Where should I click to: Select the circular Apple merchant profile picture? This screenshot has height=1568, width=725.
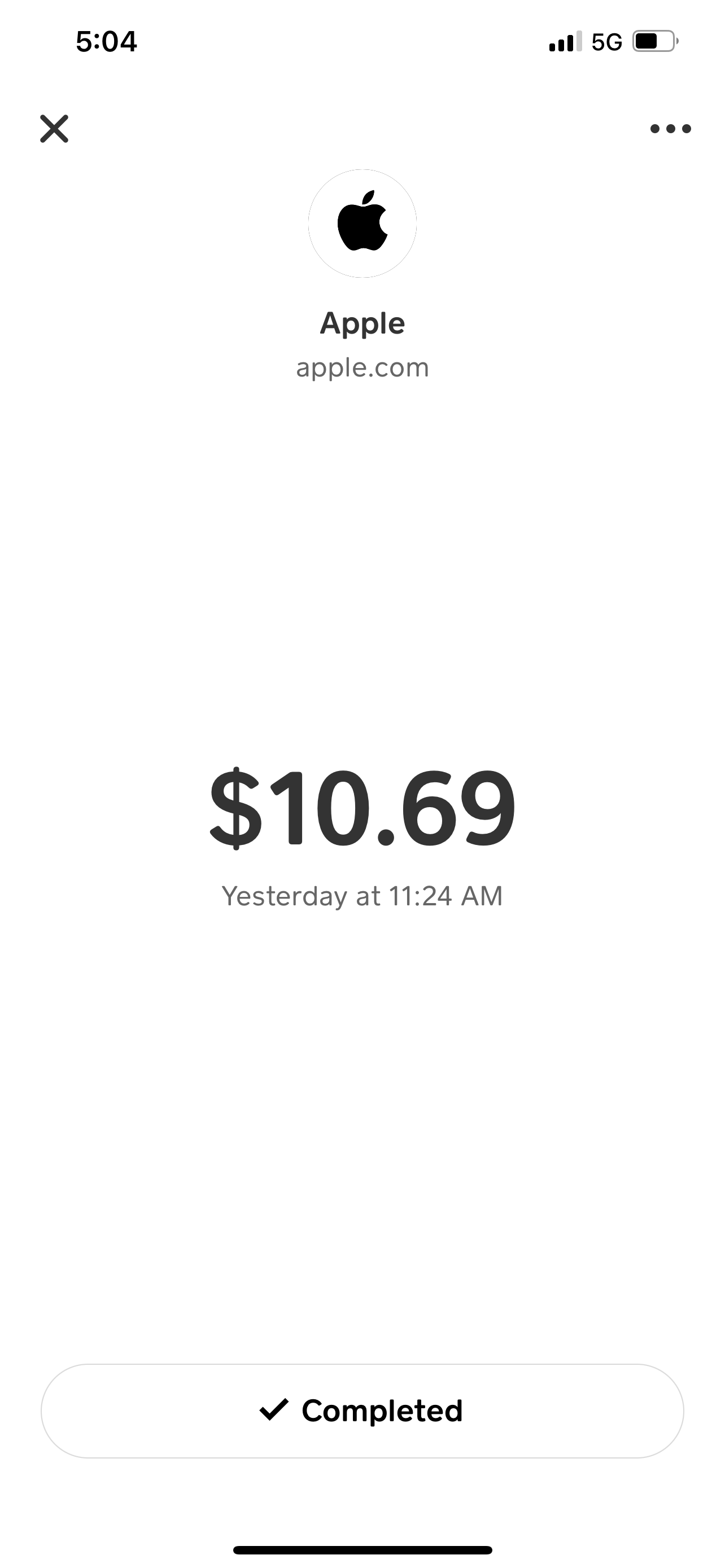pos(362,224)
